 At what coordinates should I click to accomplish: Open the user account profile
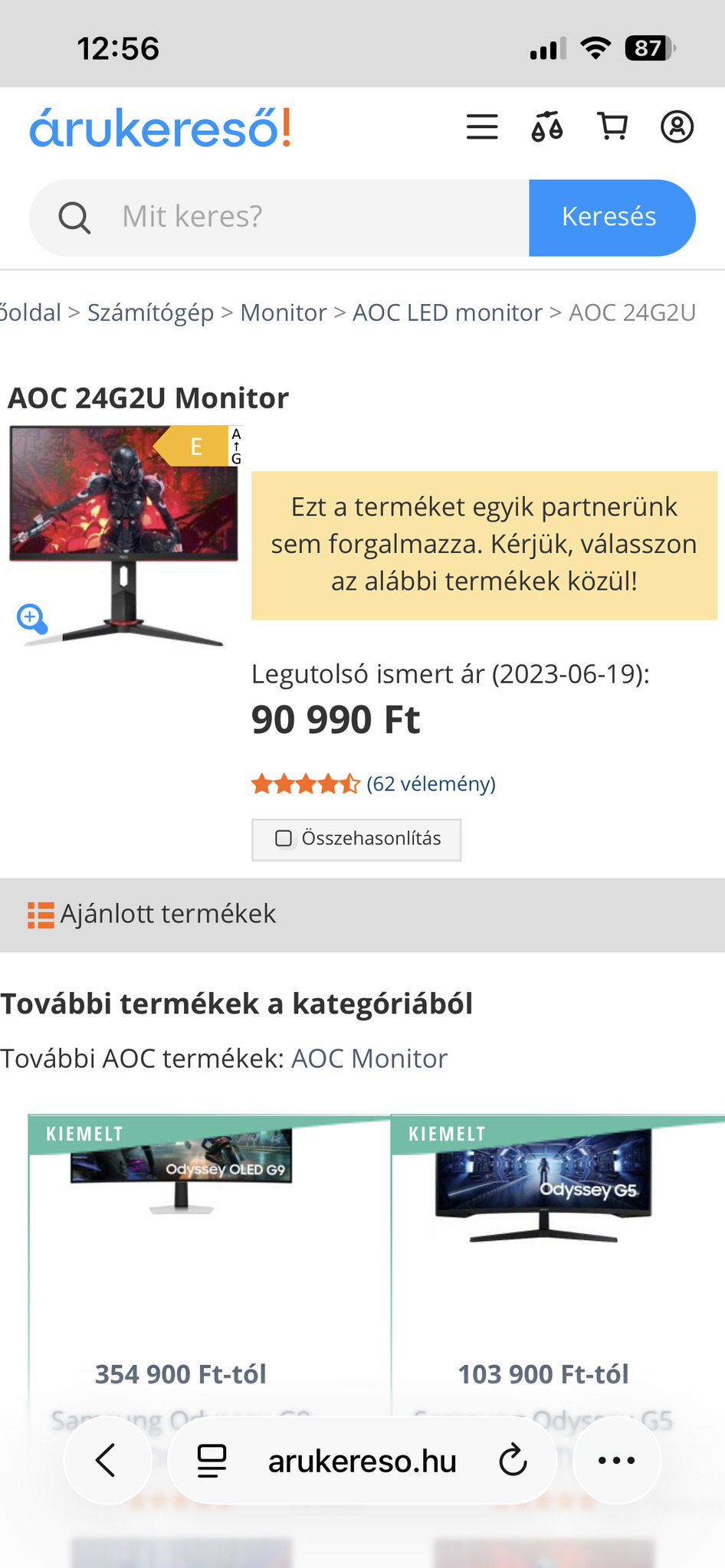click(677, 127)
